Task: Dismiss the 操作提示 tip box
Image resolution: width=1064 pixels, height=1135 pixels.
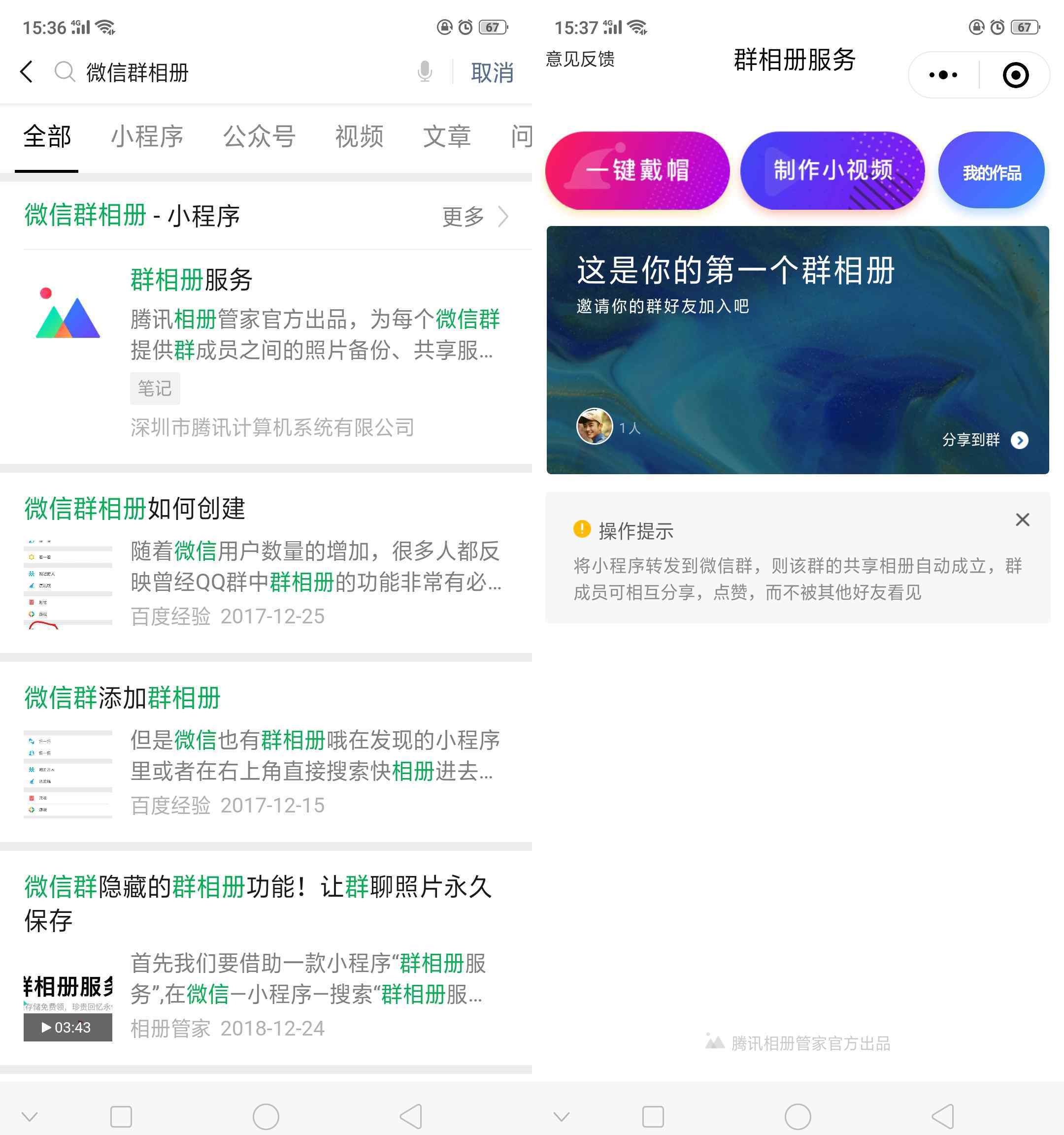Action: [1022, 519]
